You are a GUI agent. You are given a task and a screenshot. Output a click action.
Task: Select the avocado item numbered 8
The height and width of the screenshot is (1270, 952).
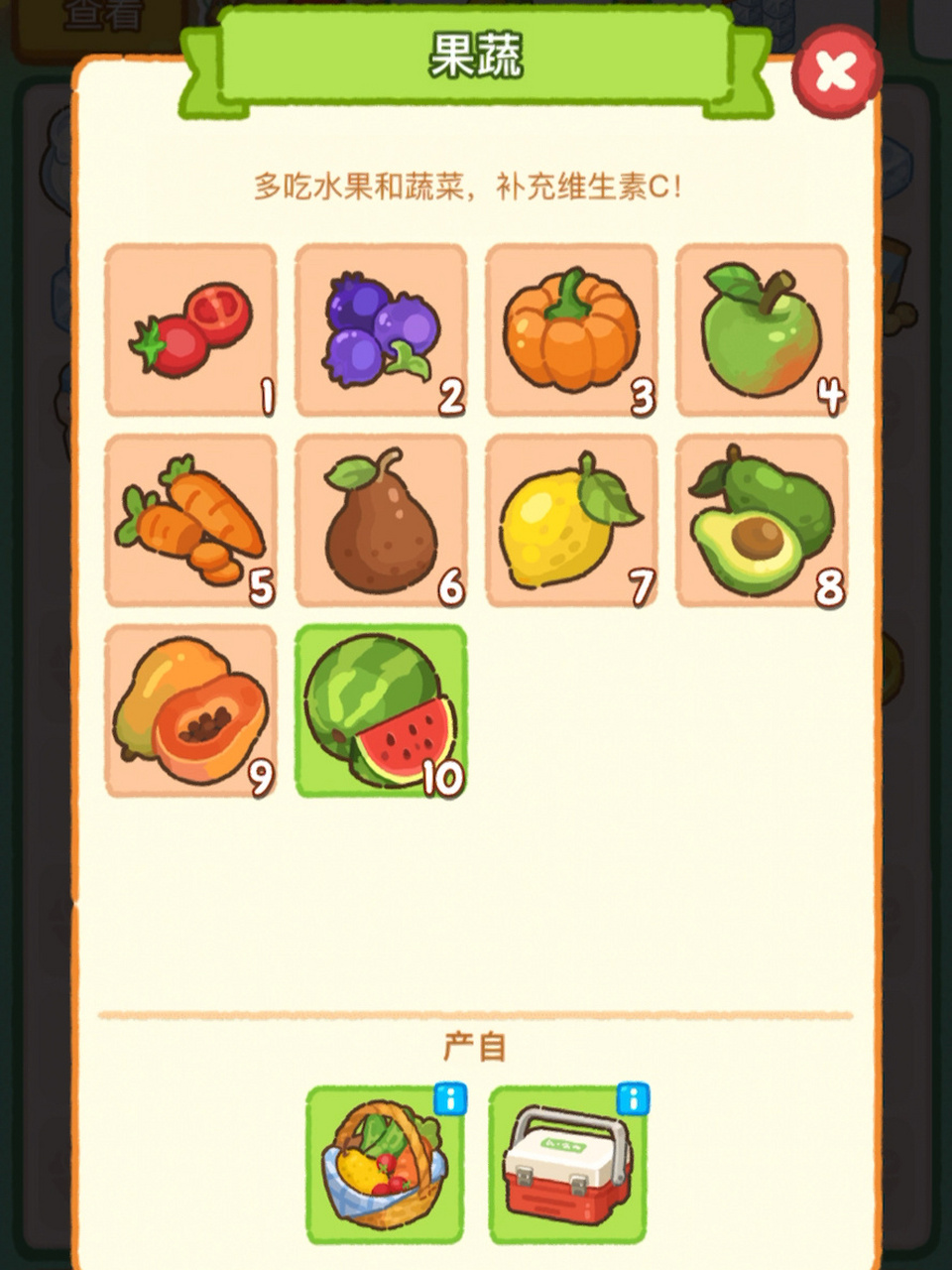tap(762, 521)
